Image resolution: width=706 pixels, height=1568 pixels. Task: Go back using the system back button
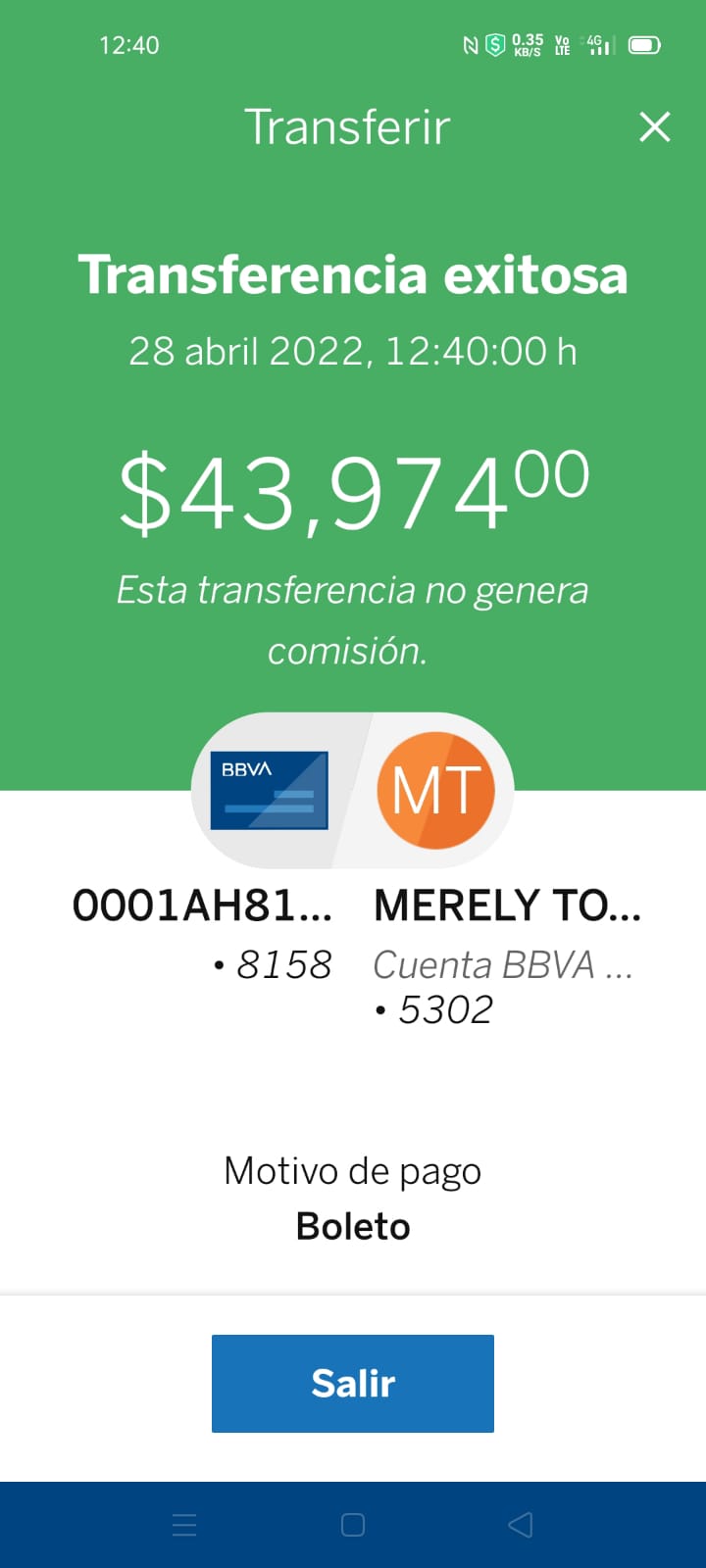click(x=521, y=1524)
